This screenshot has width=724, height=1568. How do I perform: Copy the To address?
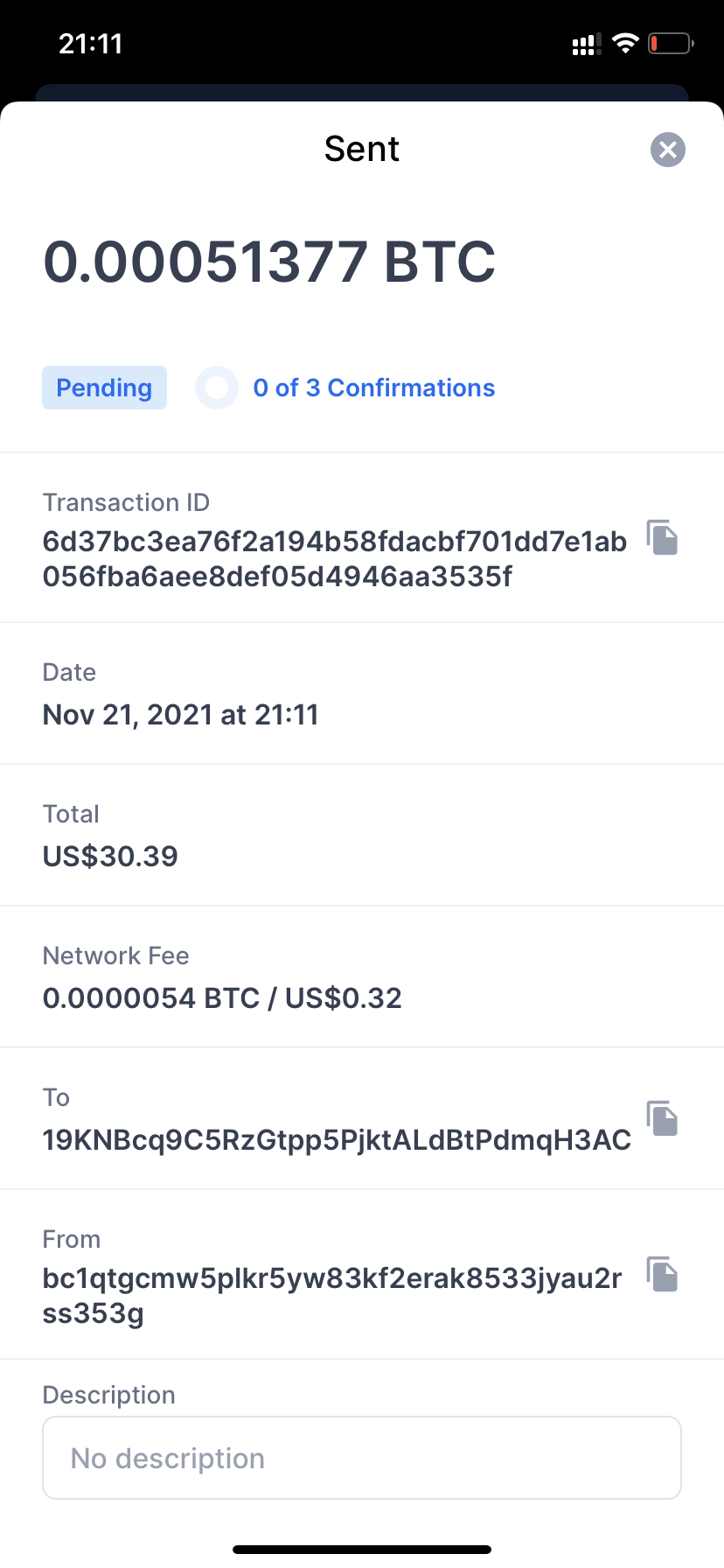click(663, 1118)
